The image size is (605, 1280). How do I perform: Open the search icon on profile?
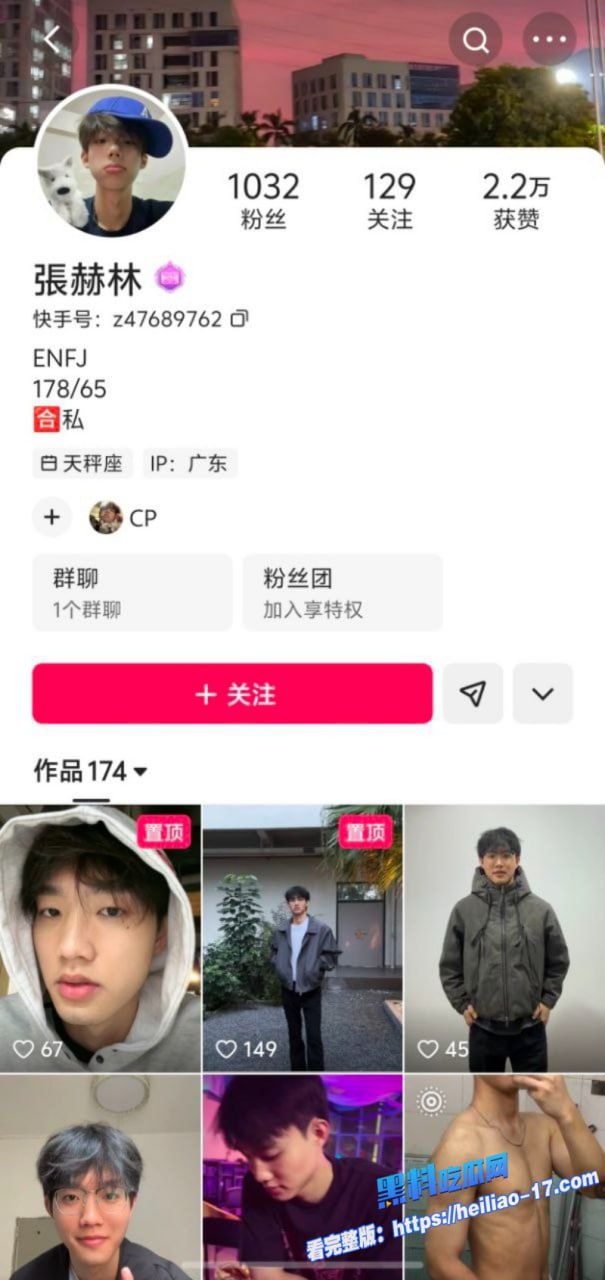point(475,40)
